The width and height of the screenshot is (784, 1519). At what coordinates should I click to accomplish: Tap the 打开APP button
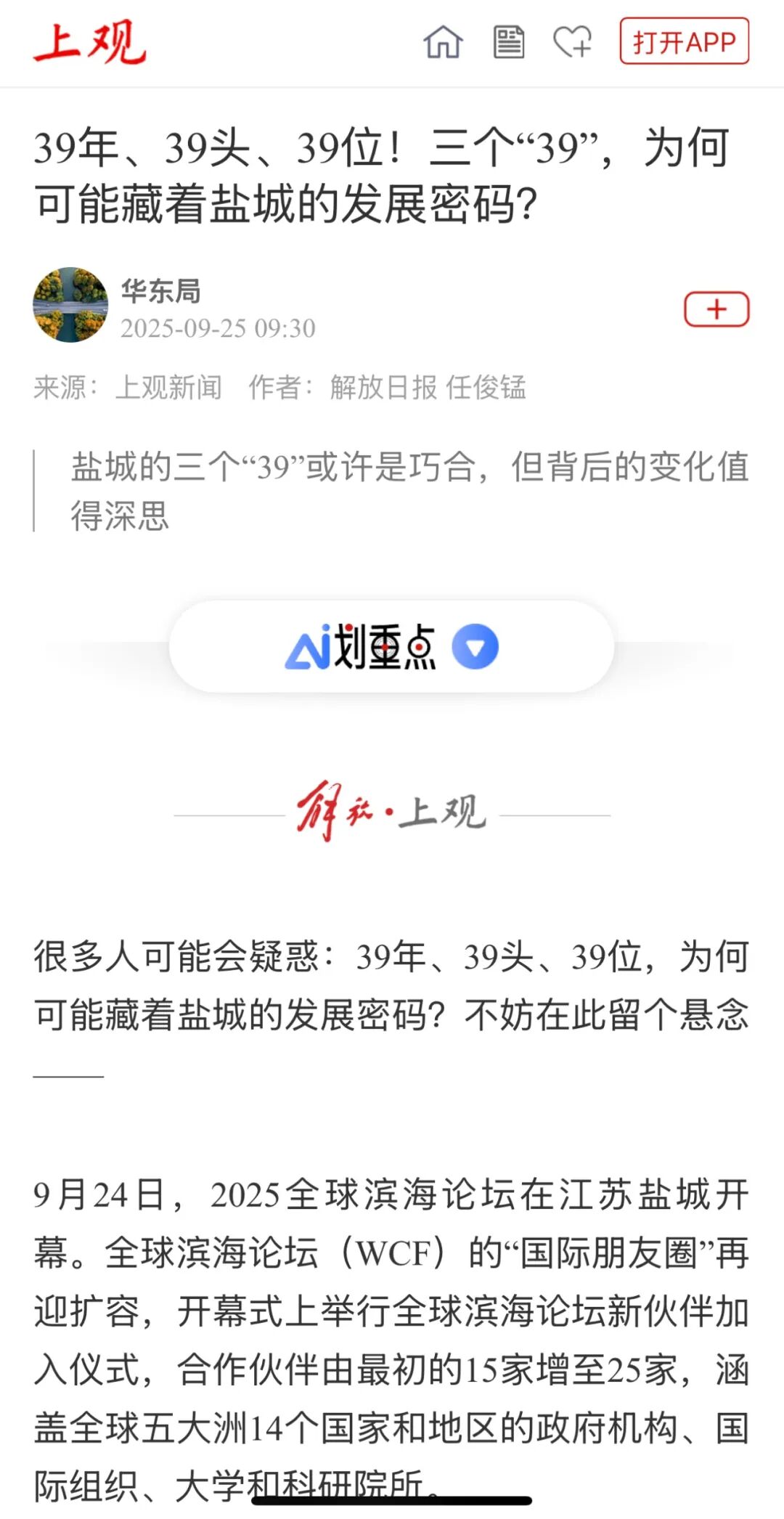(x=684, y=42)
